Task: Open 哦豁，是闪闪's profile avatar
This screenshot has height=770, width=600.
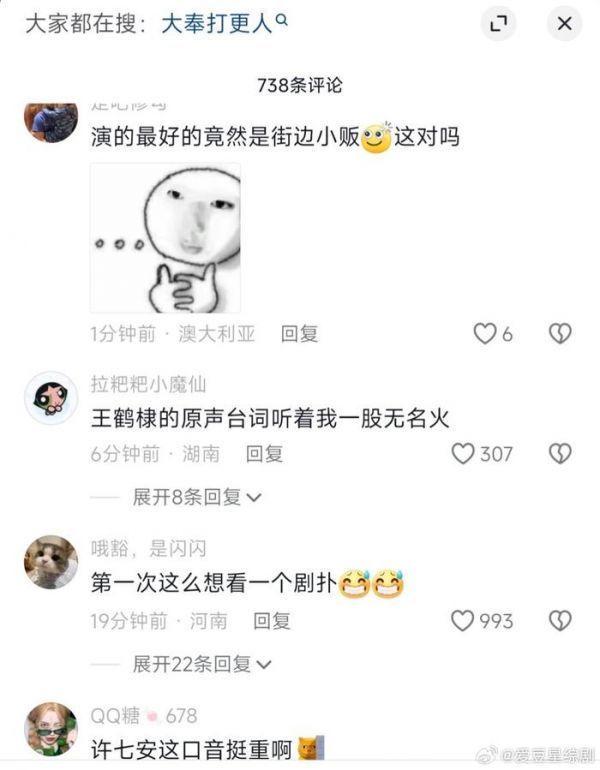Action: tap(50, 562)
